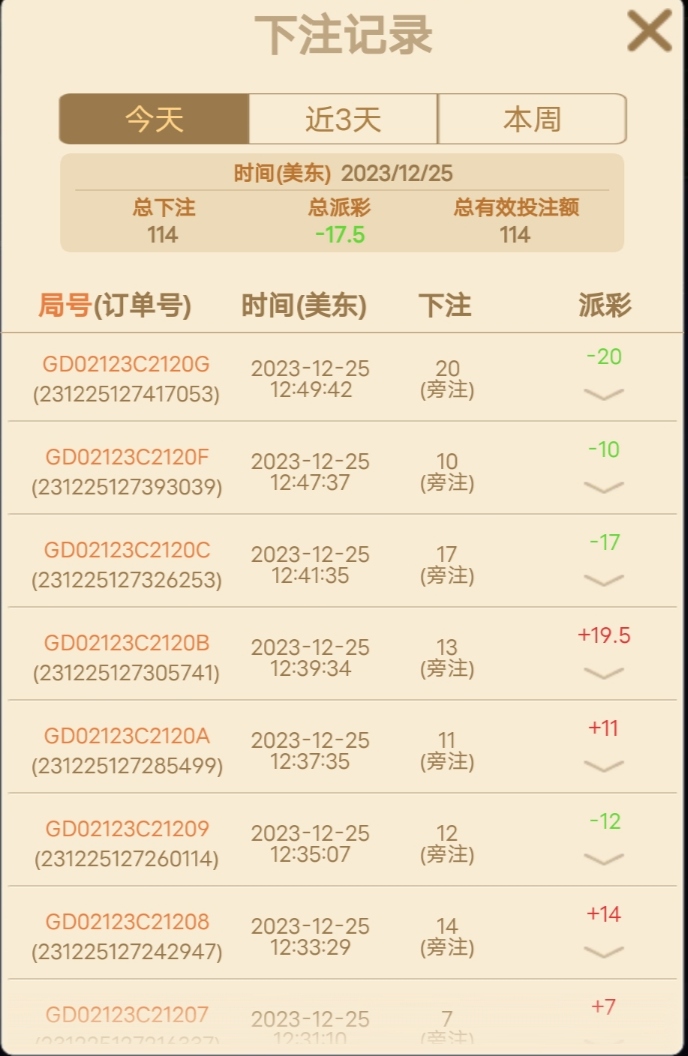Expand details for round GD02123C2120F

(x=603, y=487)
